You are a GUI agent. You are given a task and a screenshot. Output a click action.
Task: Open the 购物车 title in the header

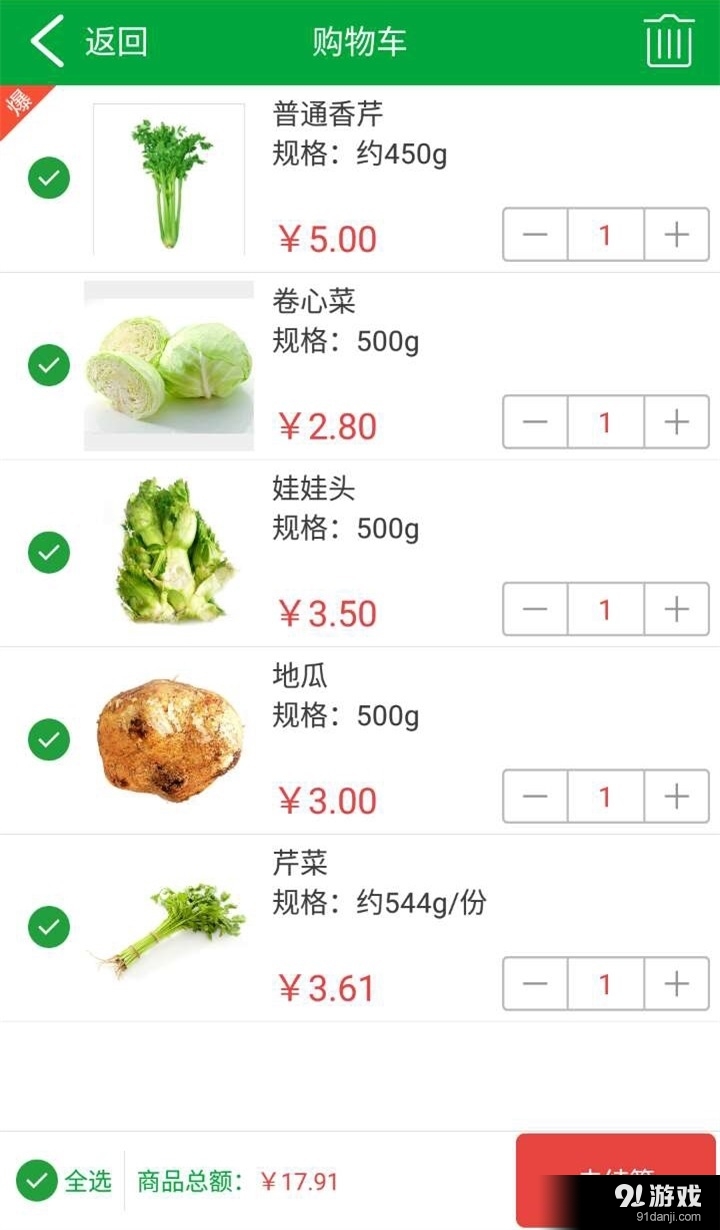(359, 41)
